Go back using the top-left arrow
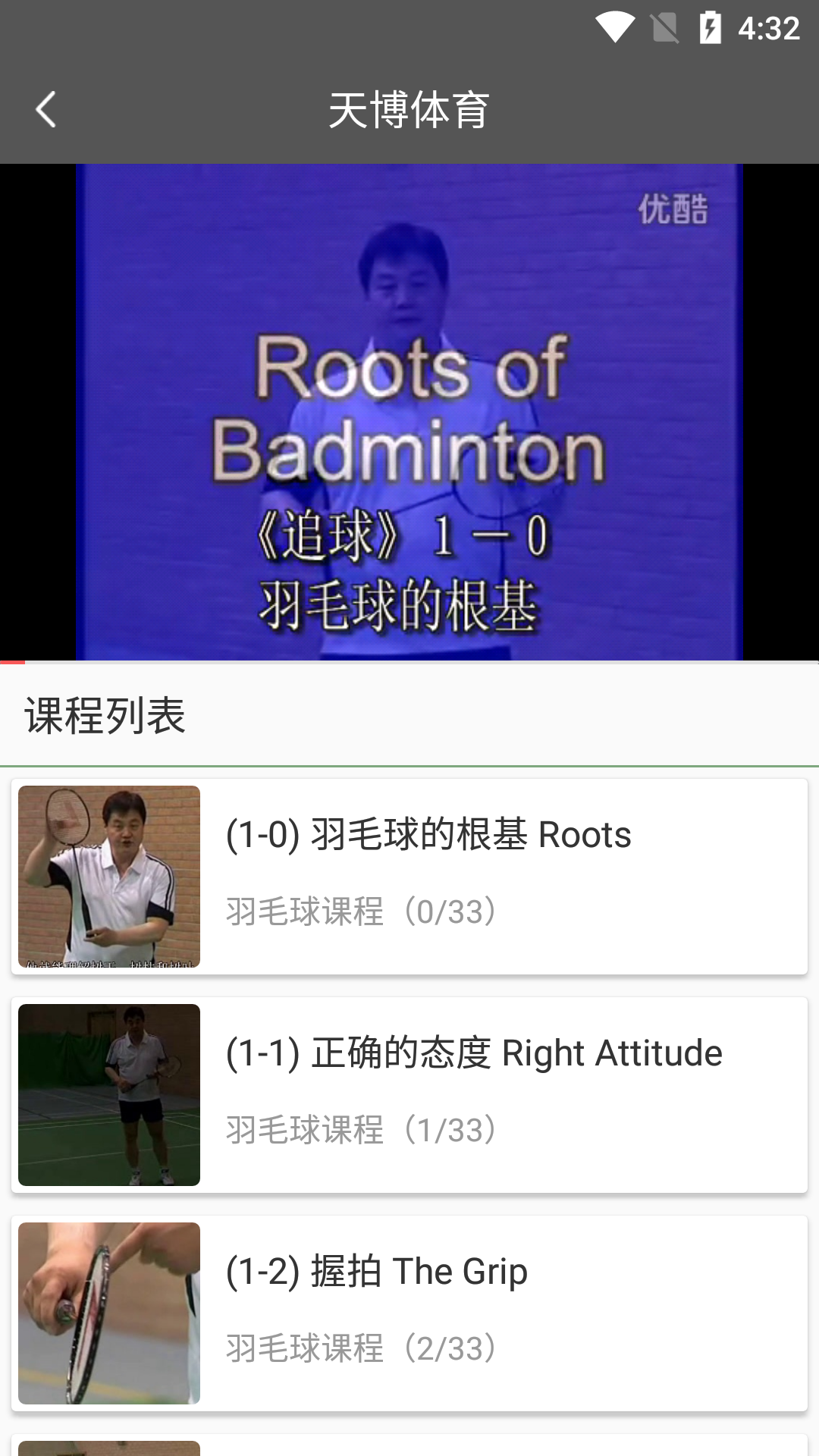 pos(45,110)
